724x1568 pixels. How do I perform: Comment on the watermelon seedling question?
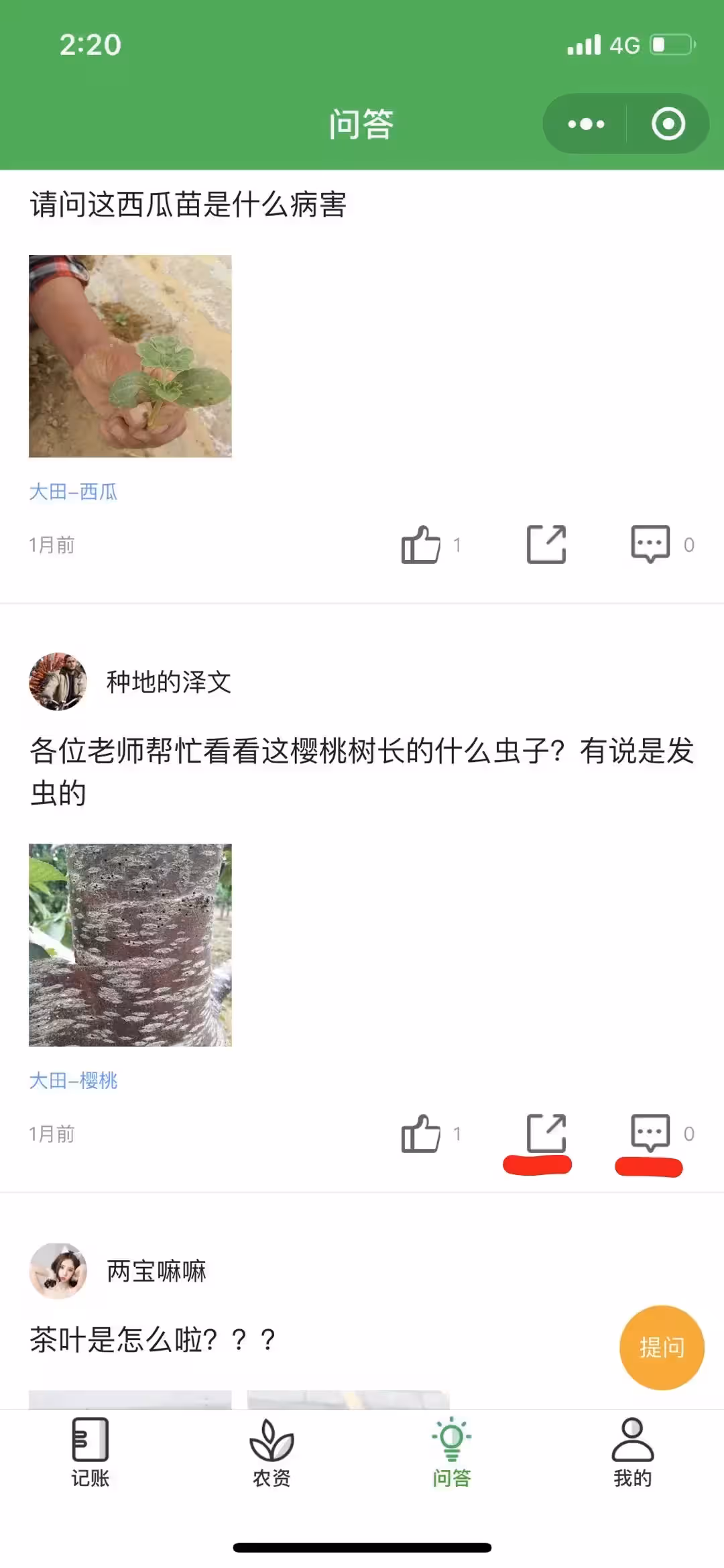650,544
